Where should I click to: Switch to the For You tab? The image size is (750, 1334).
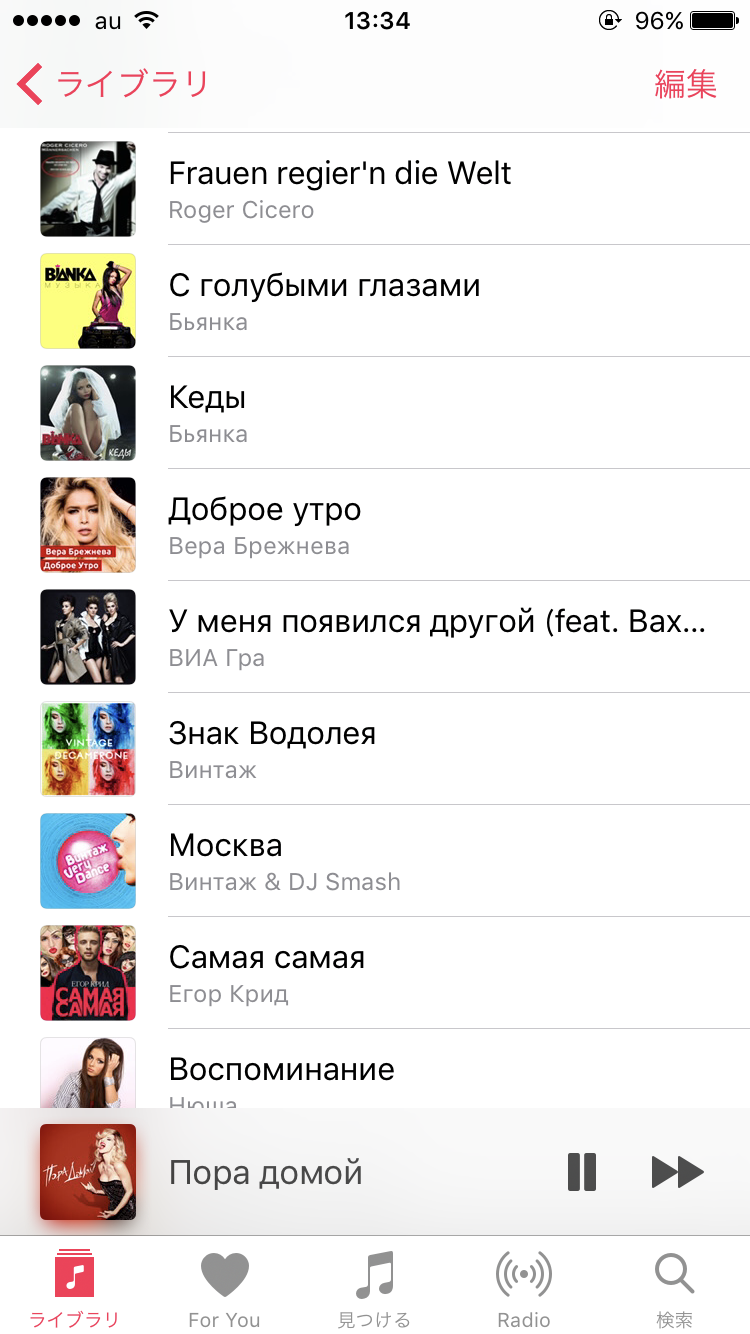(224, 1288)
